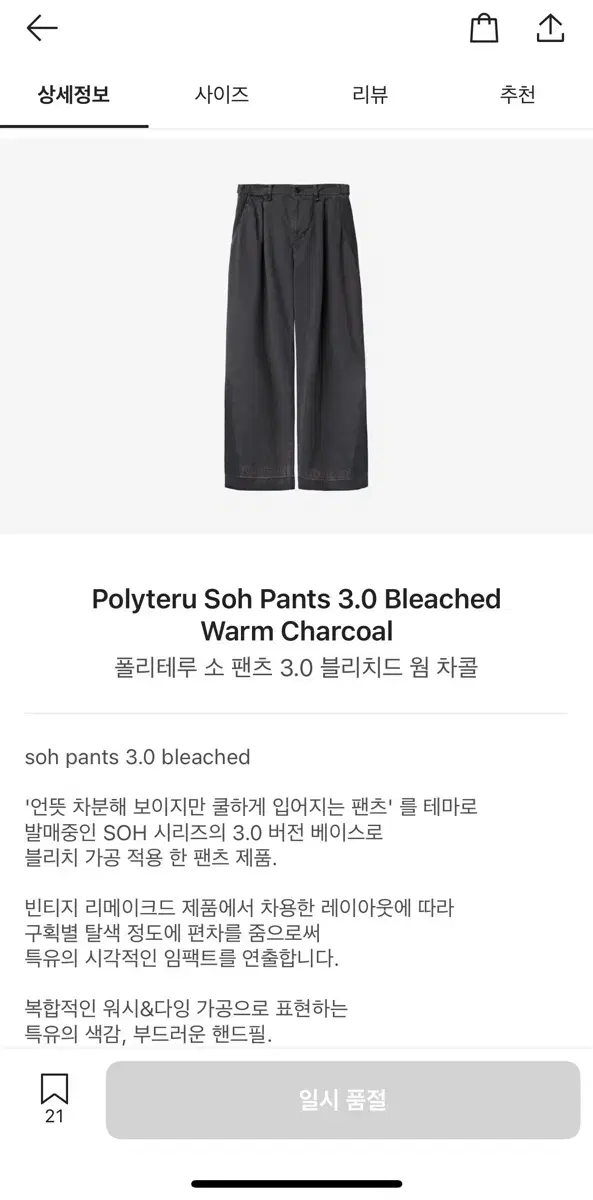The width and height of the screenshot is (593, 1200).
Task: Open the 추천 tab
Action: (x=518, y=96)
